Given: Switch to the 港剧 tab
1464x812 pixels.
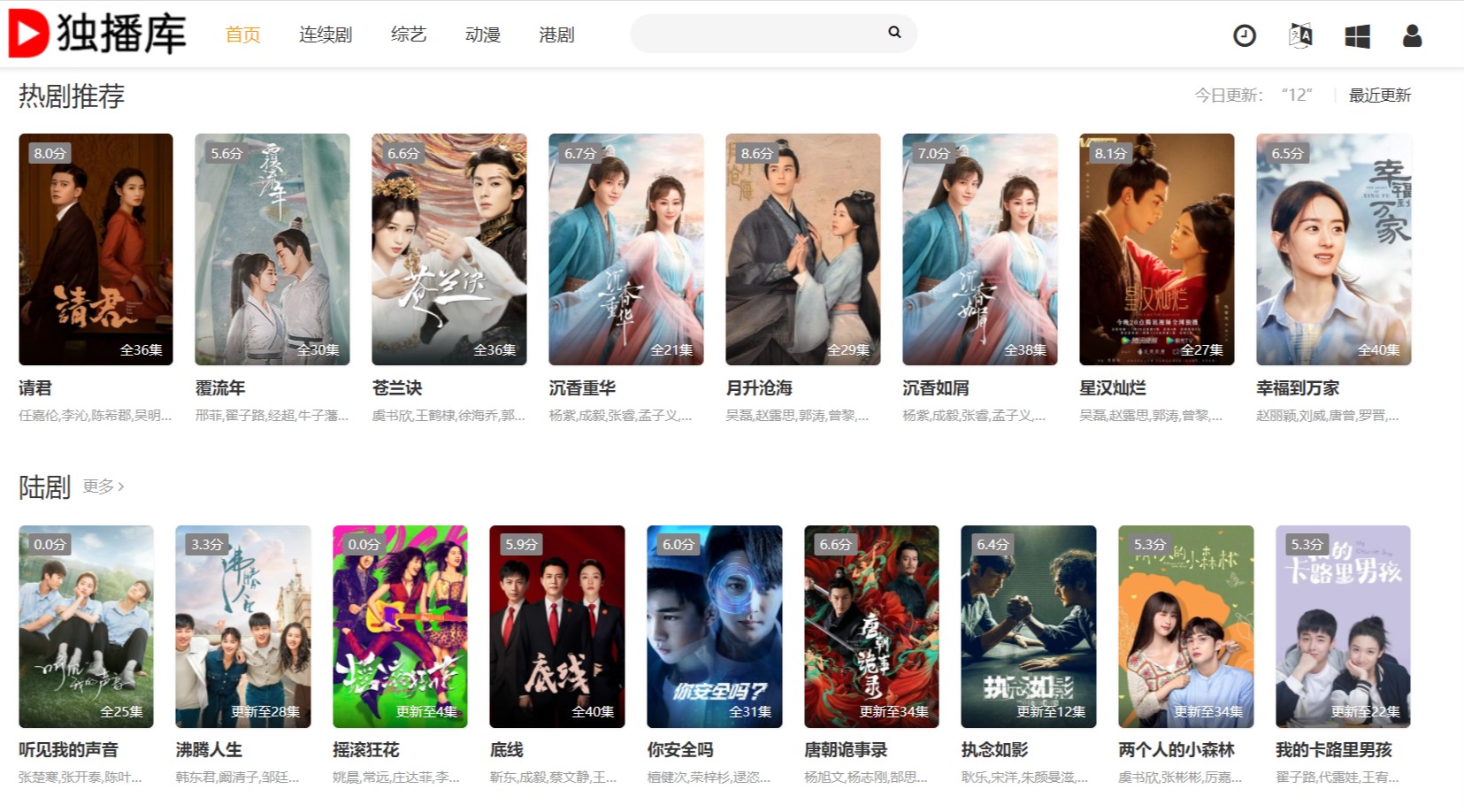Looking at the screenshot, I should (x=556, y=34).
